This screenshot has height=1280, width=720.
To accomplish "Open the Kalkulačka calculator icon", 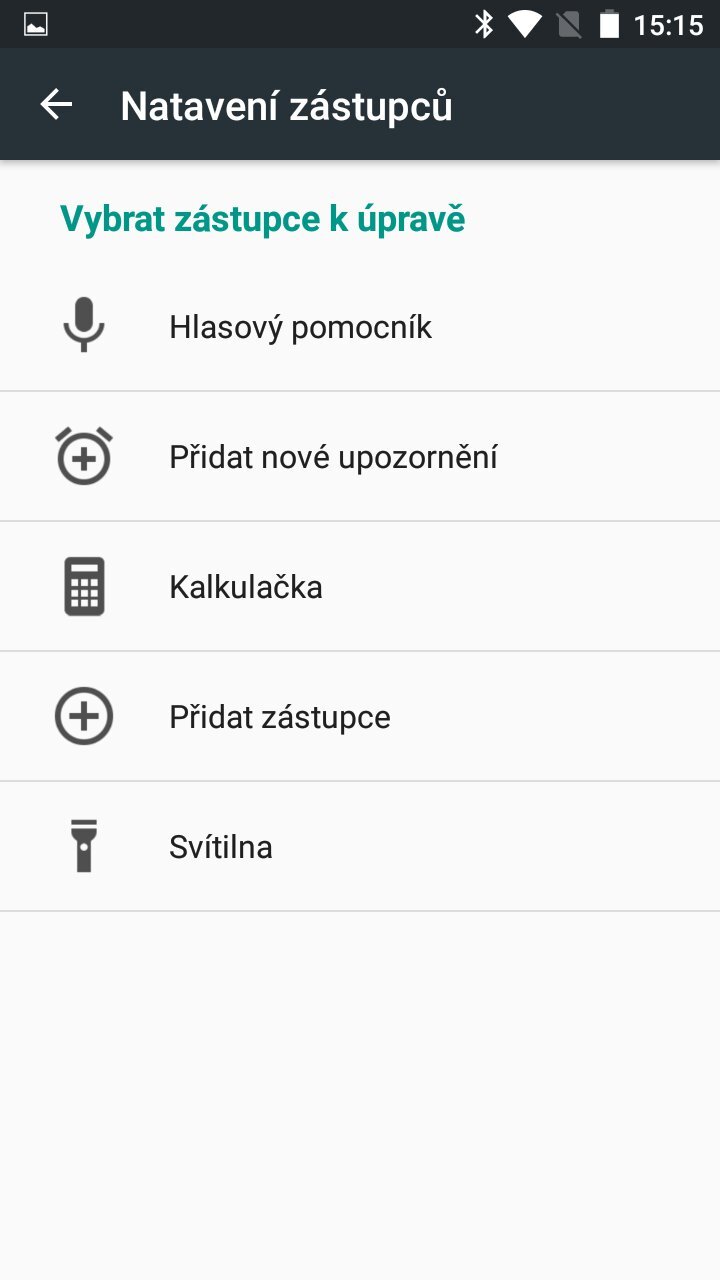I will pos(84,586).
